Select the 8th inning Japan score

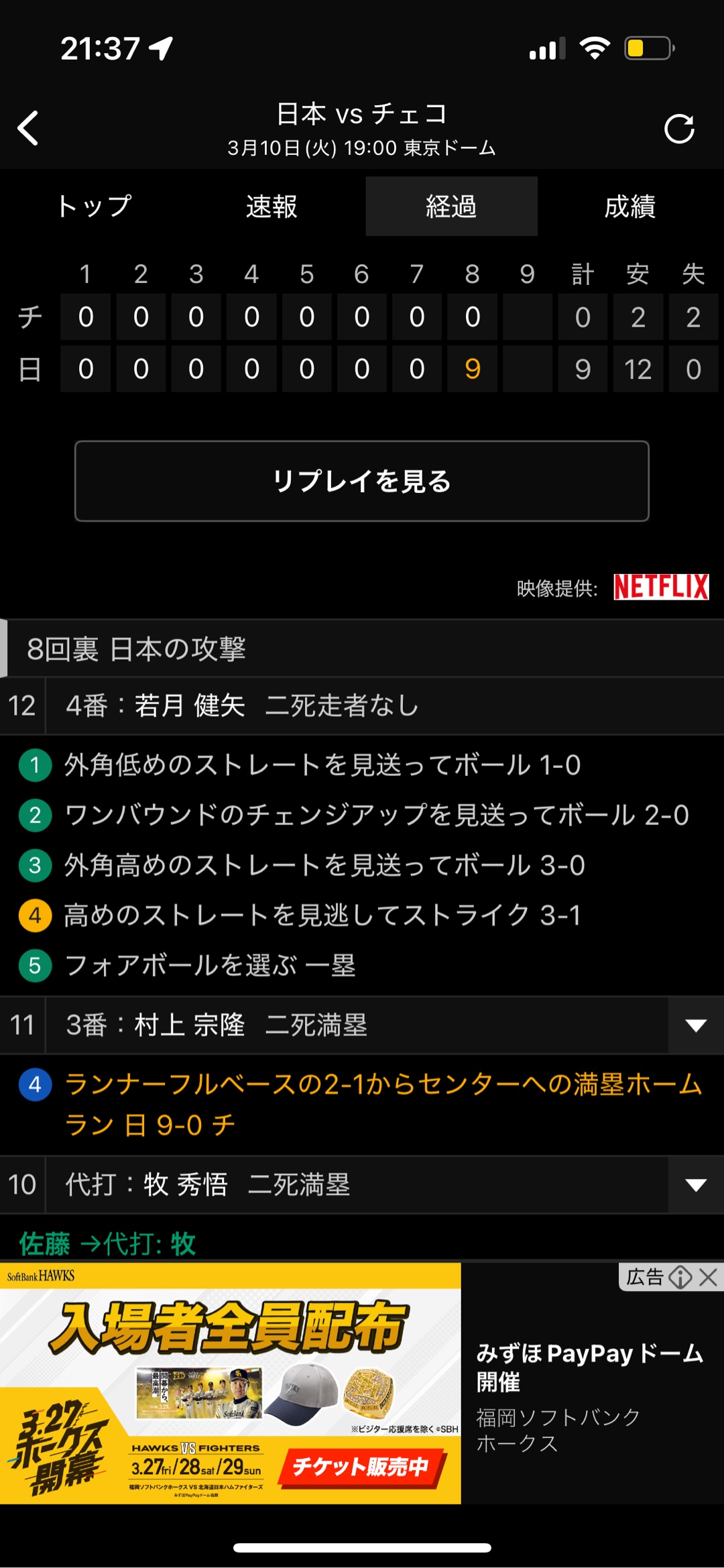[472, 369]
